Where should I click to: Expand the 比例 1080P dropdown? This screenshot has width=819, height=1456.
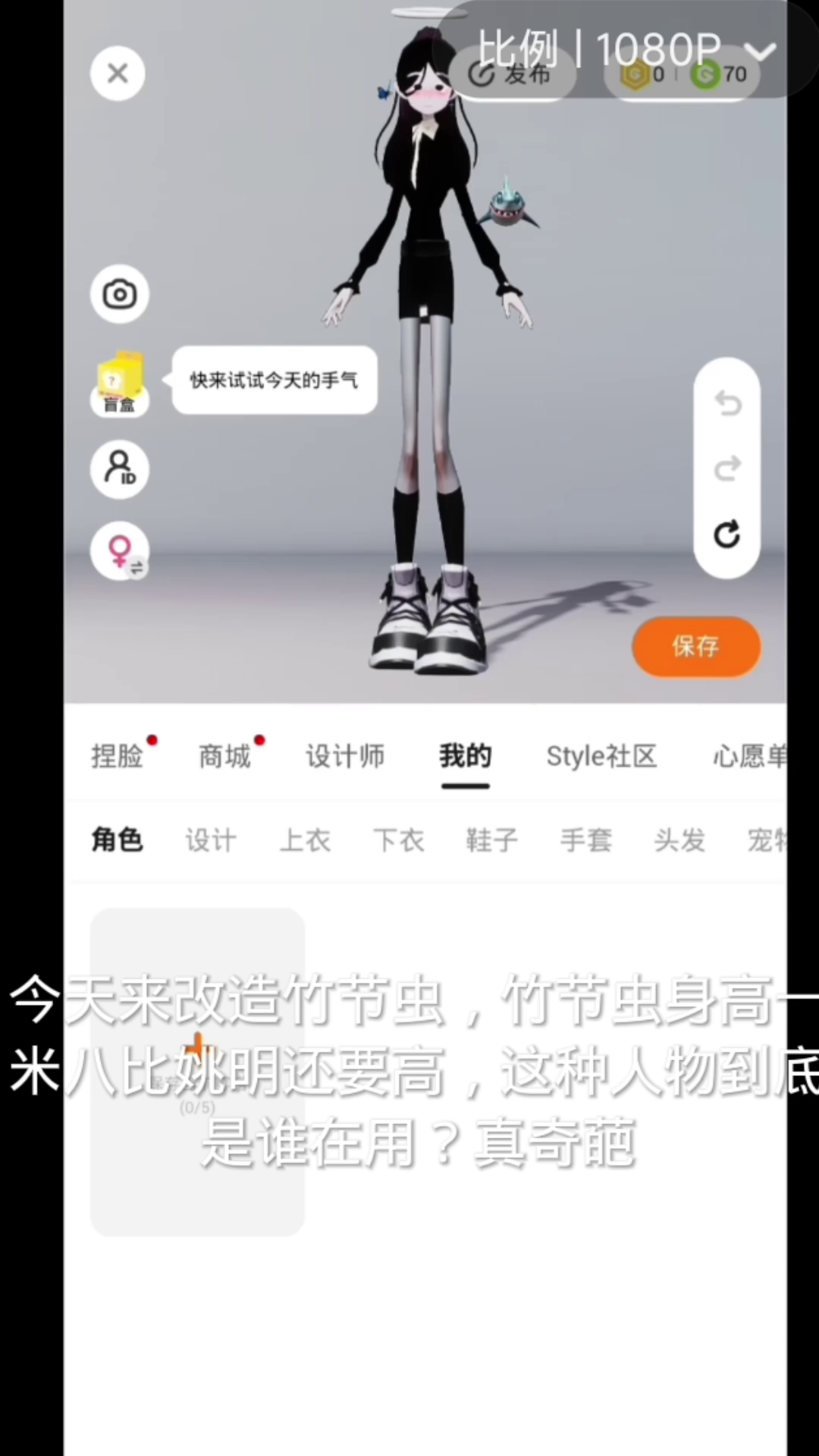[x=759, y=52]
